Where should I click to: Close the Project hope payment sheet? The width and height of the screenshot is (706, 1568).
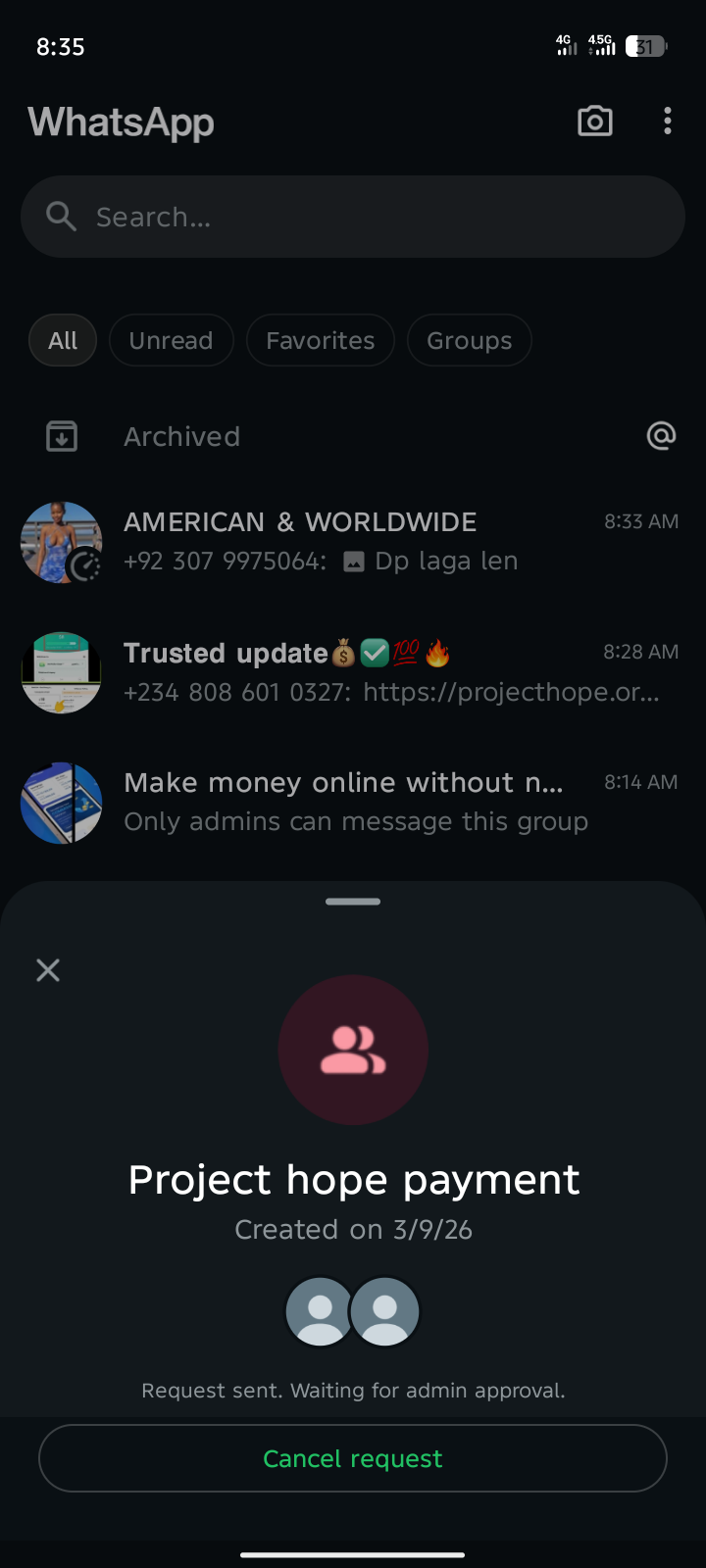tap(48, 970)
